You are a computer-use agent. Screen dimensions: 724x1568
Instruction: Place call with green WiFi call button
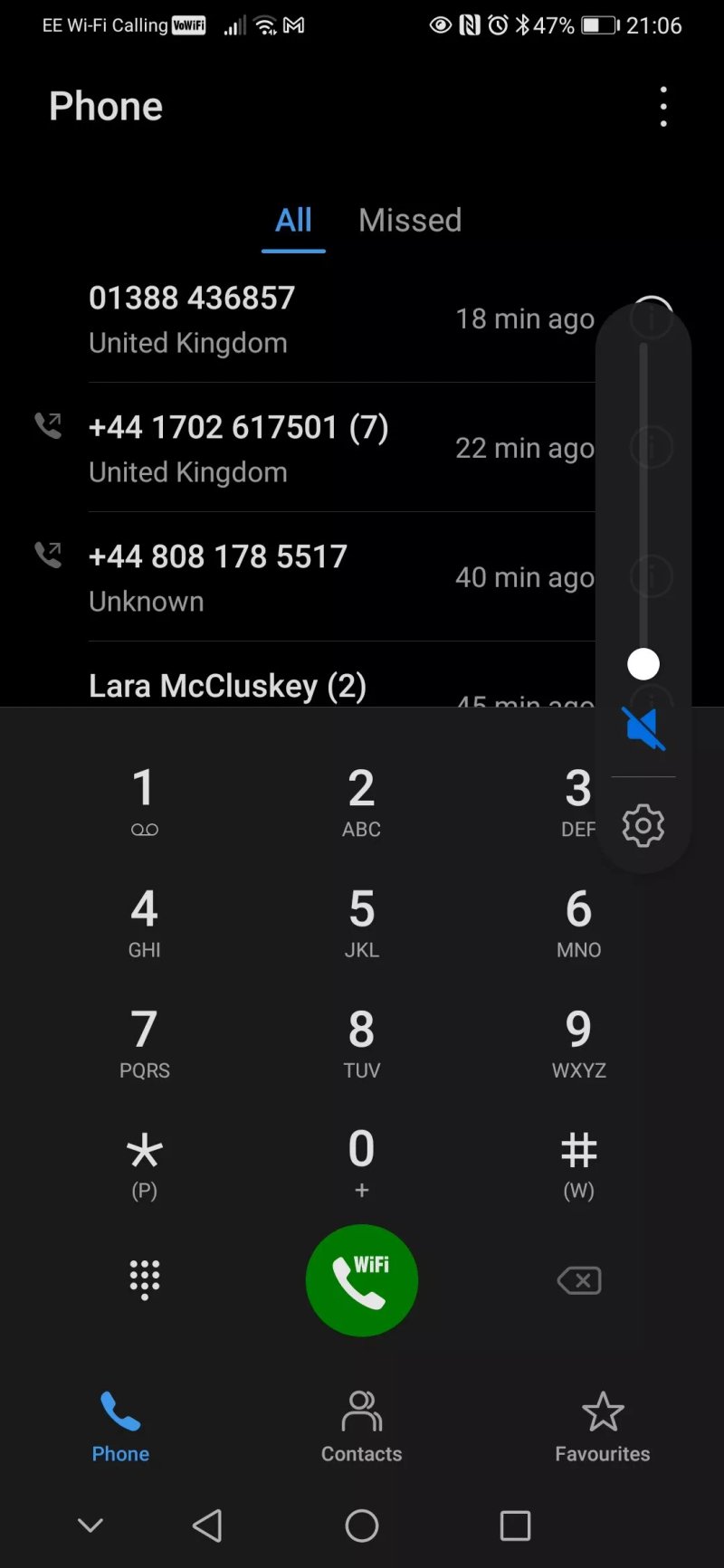pos(362,1280)
